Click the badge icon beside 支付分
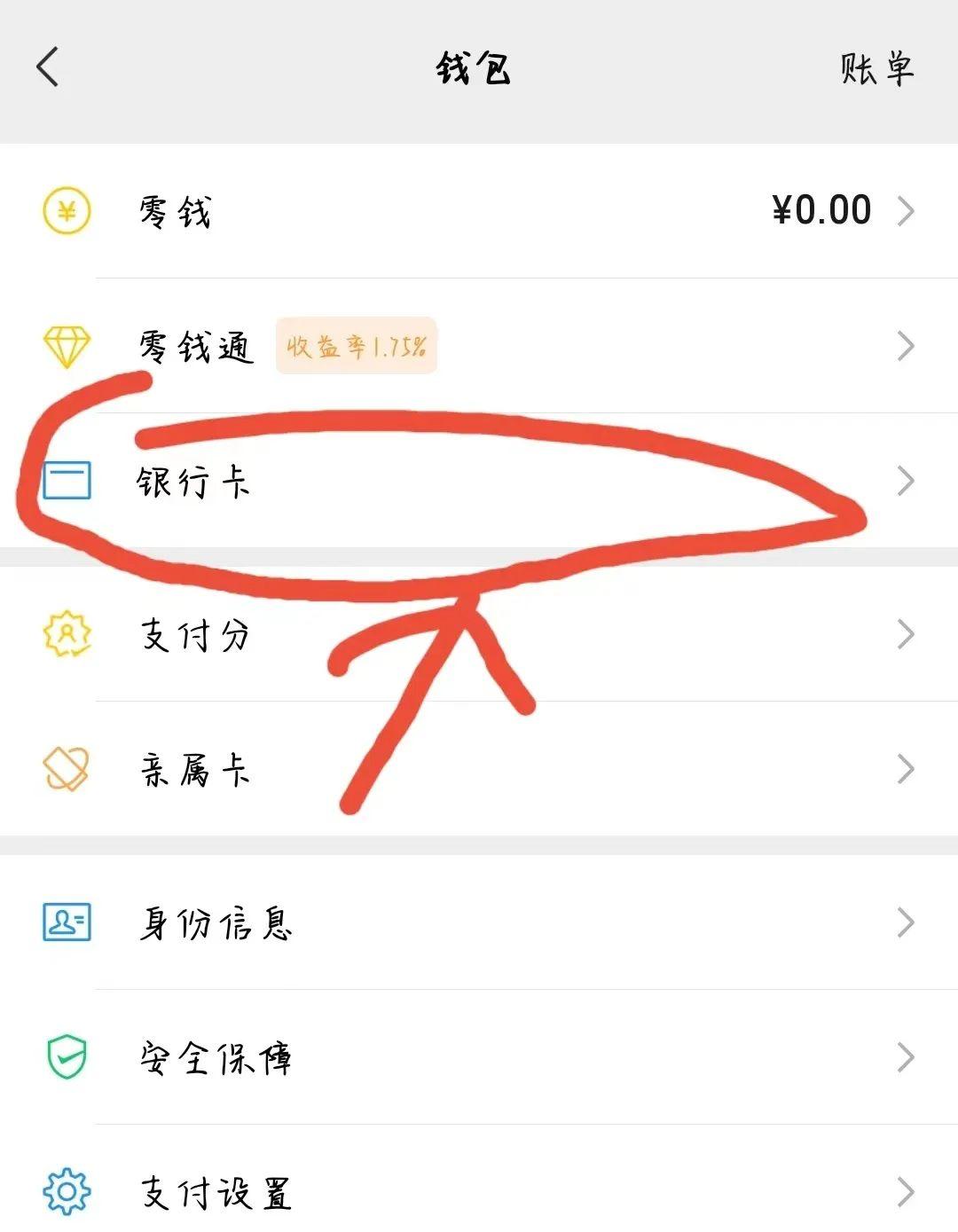 65,635
